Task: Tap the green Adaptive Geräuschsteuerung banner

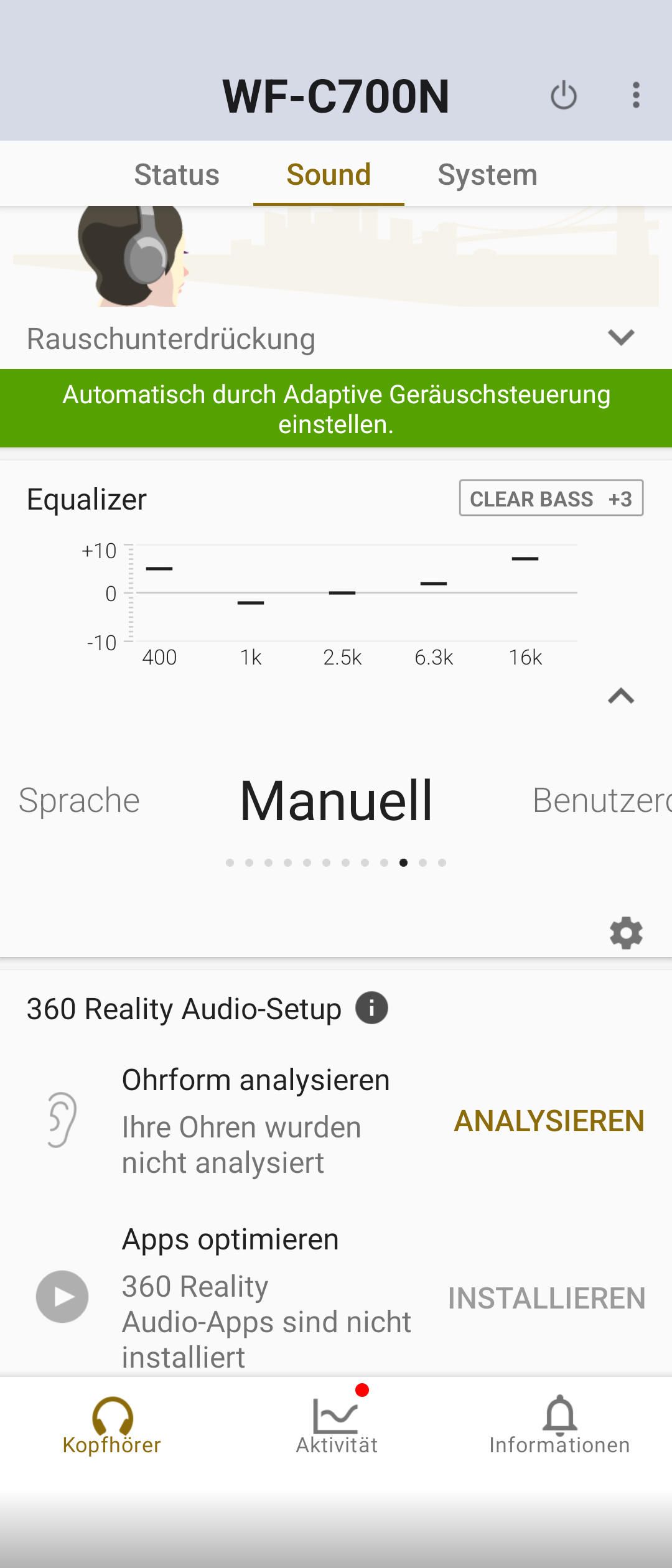Action: tap(336, 409)
